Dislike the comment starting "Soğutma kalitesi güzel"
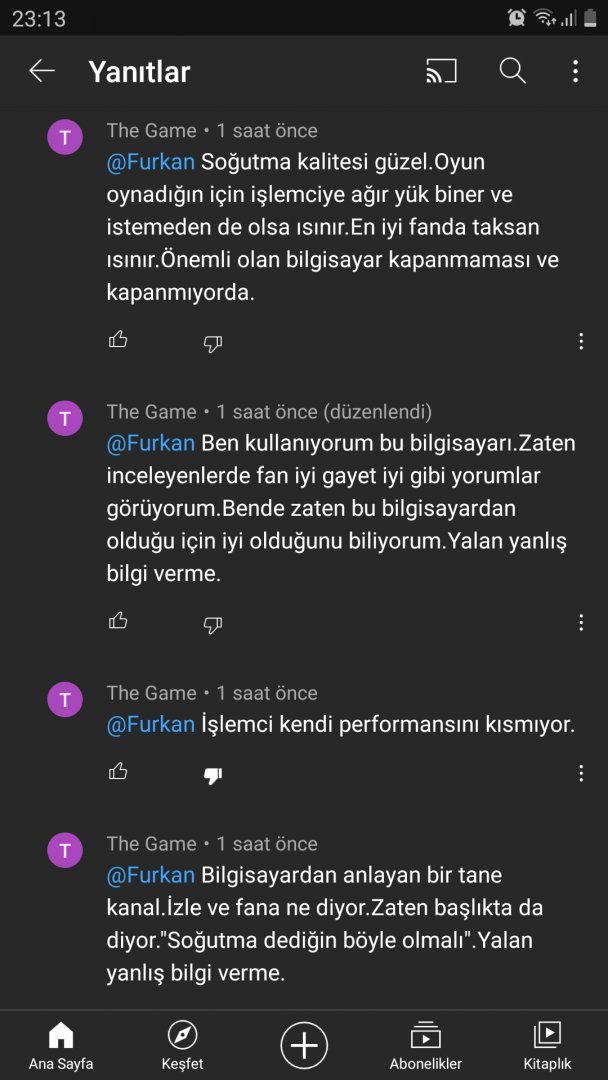Viewport: 608px width, 1080px height. [x=213, y=343]
